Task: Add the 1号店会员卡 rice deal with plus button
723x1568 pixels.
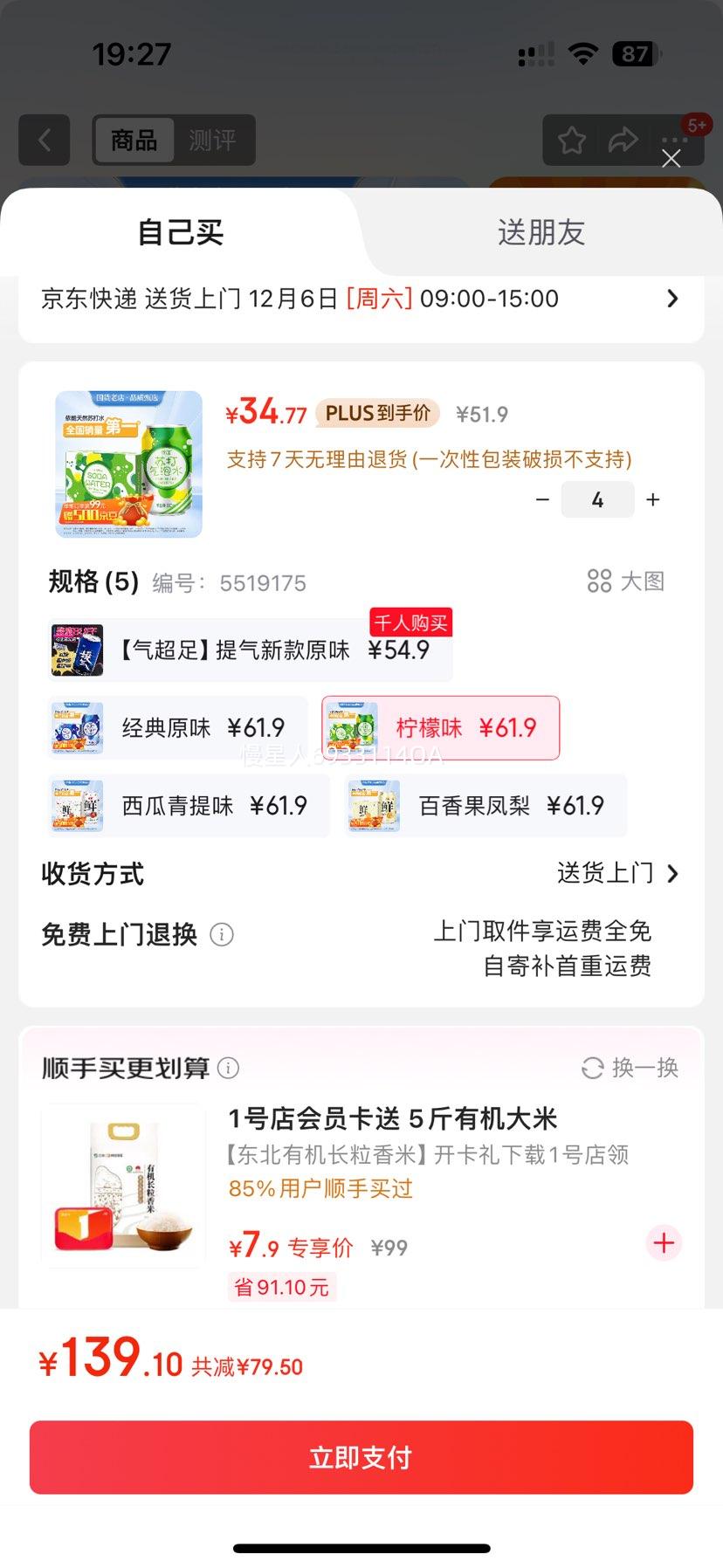Action: [664, 1243]
